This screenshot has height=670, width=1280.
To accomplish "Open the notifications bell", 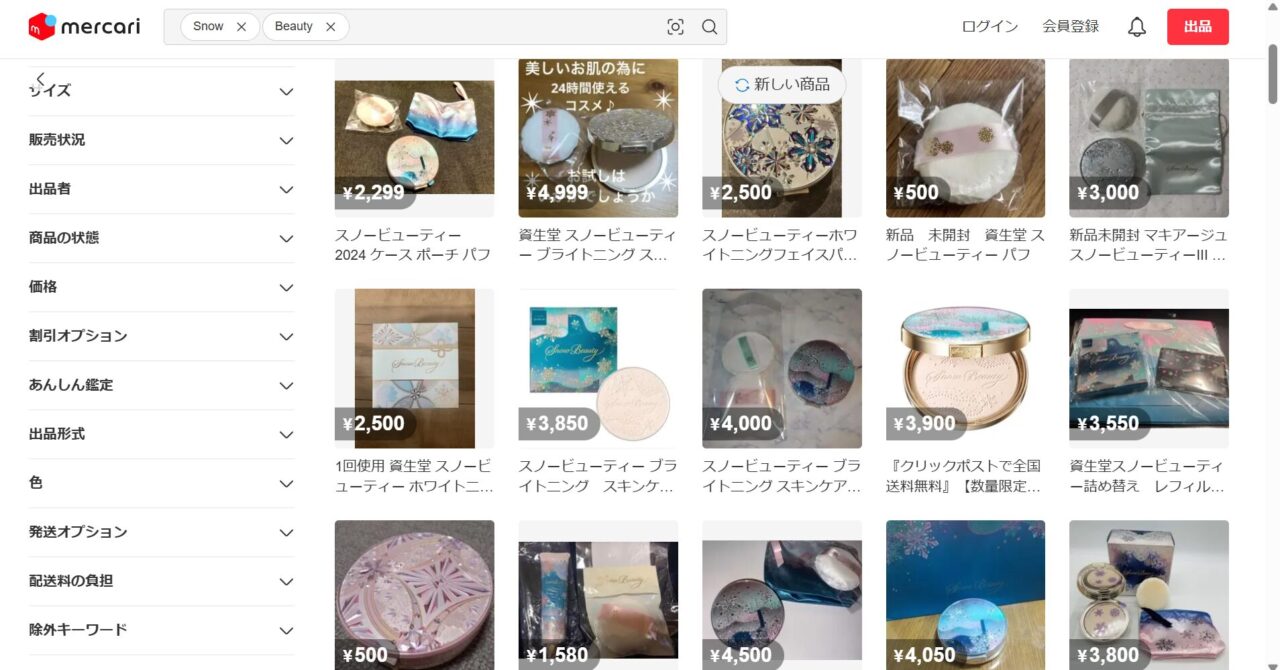I will 1136,27.
